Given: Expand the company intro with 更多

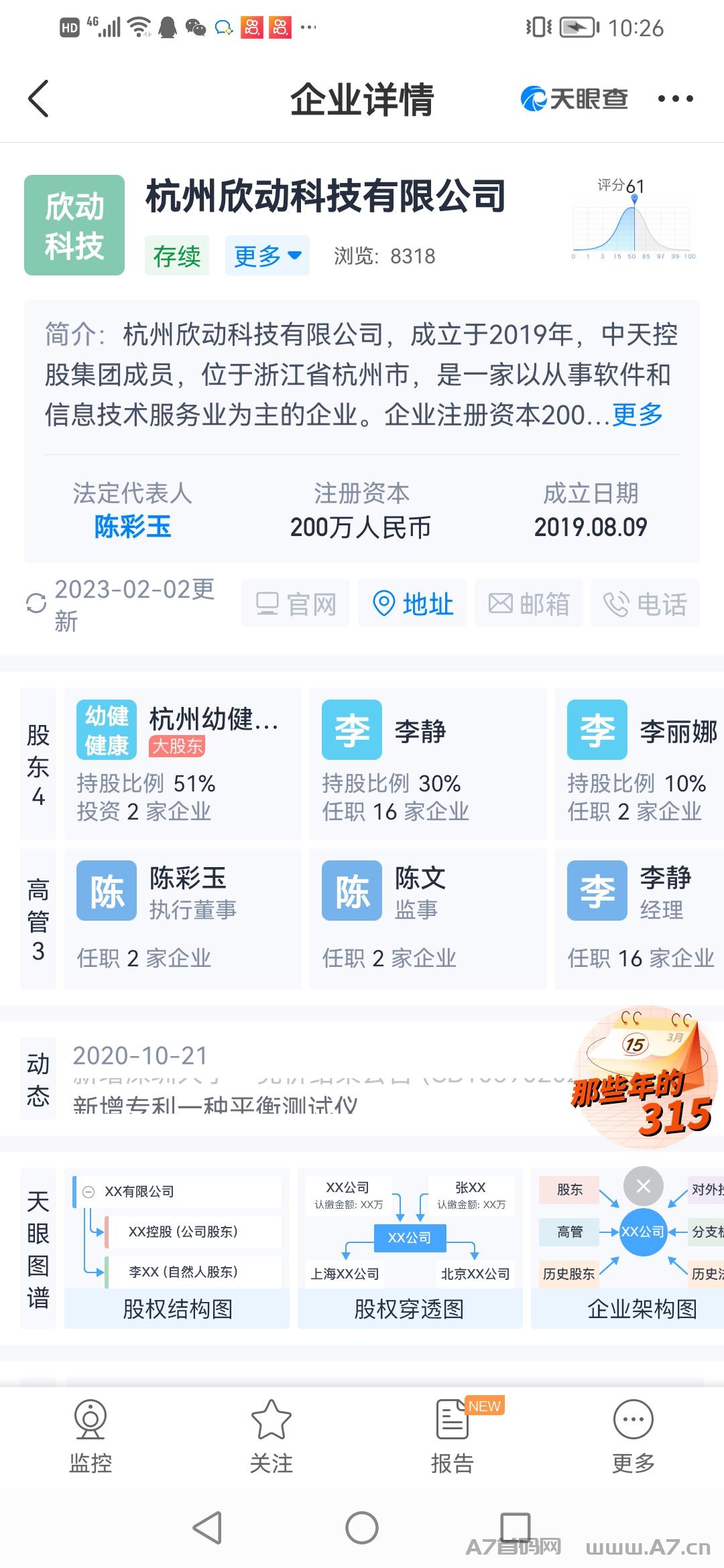Looking at the screenshot, I should [x=637, y=415].
